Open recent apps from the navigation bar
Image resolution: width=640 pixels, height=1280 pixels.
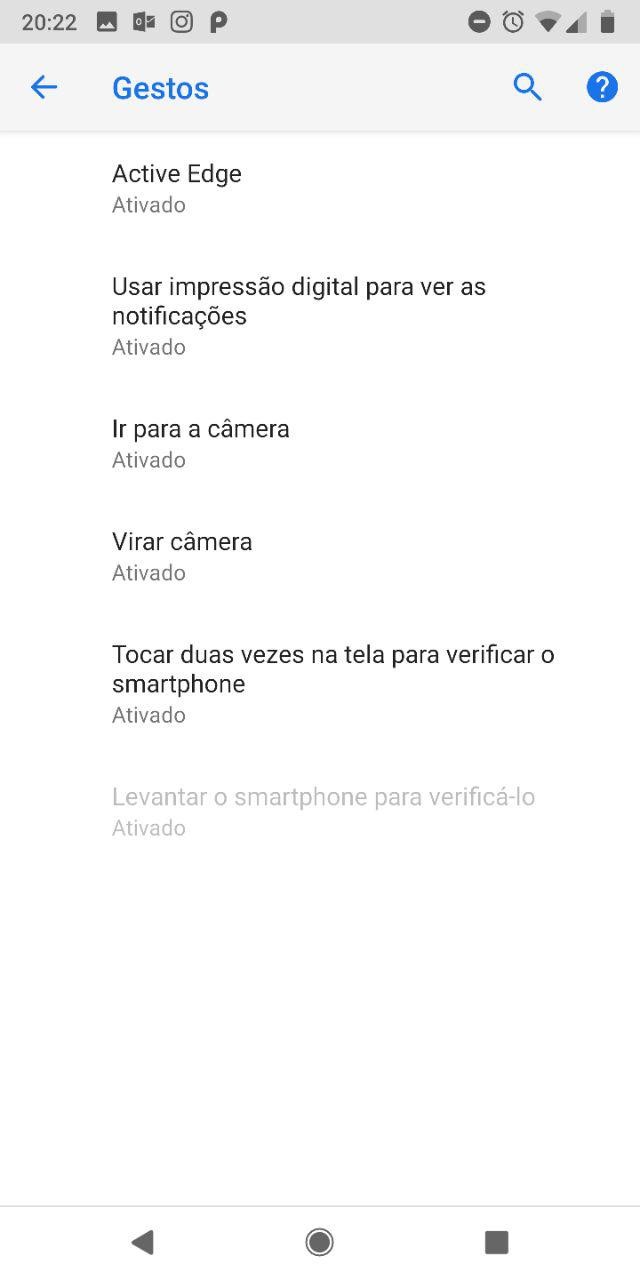(x=496, y=1242)
